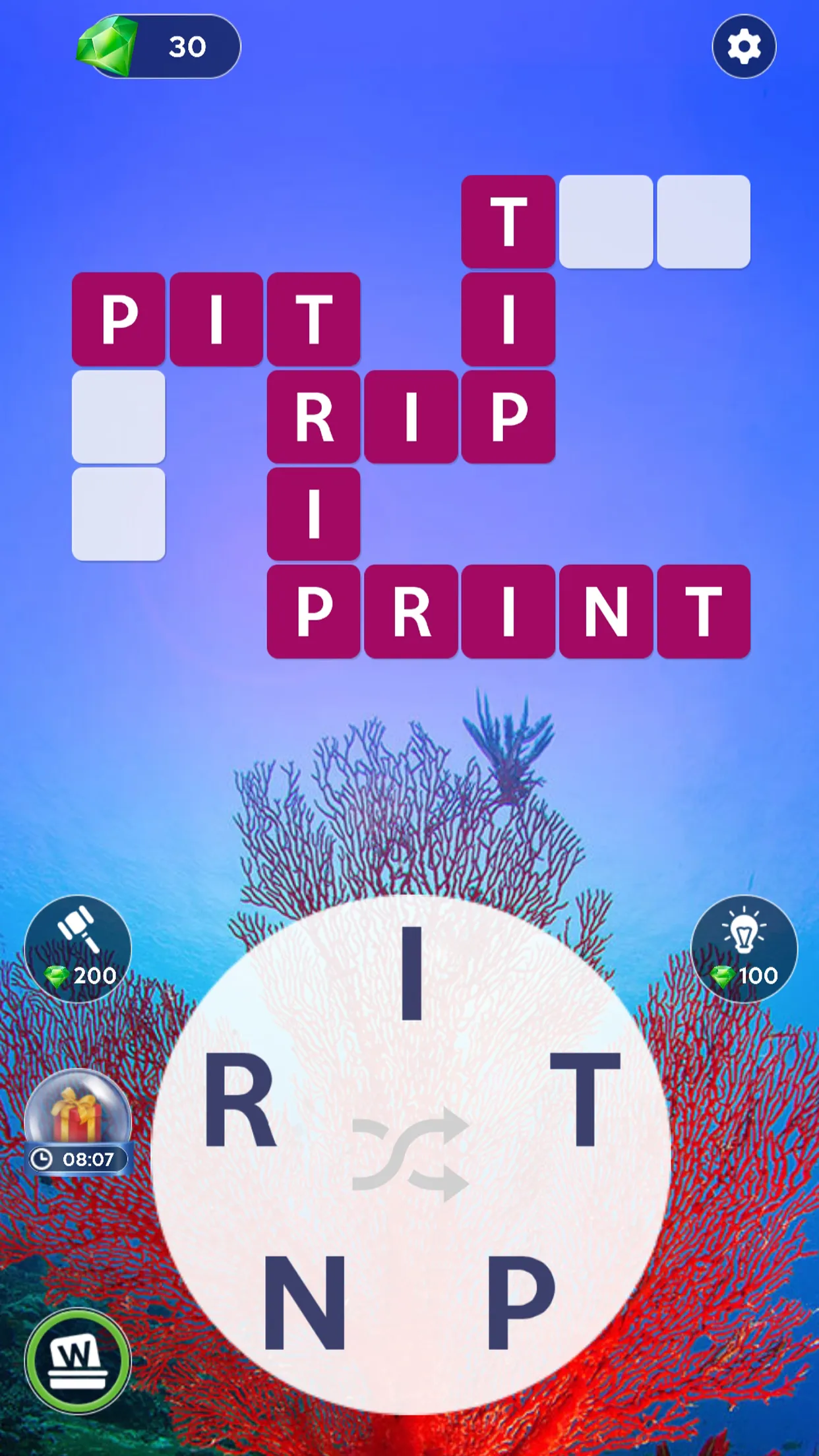Use the lightbulb hint costing 100 gems
This screenshot has width=819, height=1456.
tap(744, 948)
